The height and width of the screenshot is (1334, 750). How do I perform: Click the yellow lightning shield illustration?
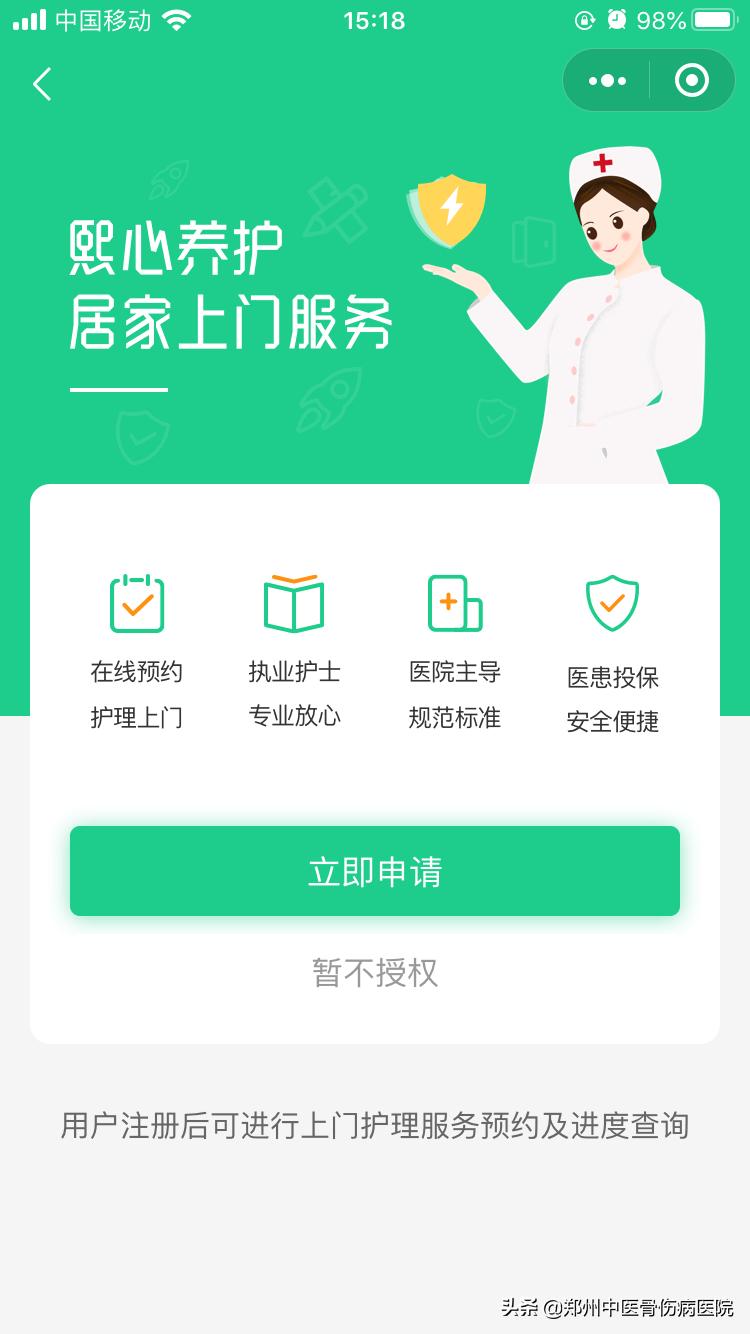(448, 210)
